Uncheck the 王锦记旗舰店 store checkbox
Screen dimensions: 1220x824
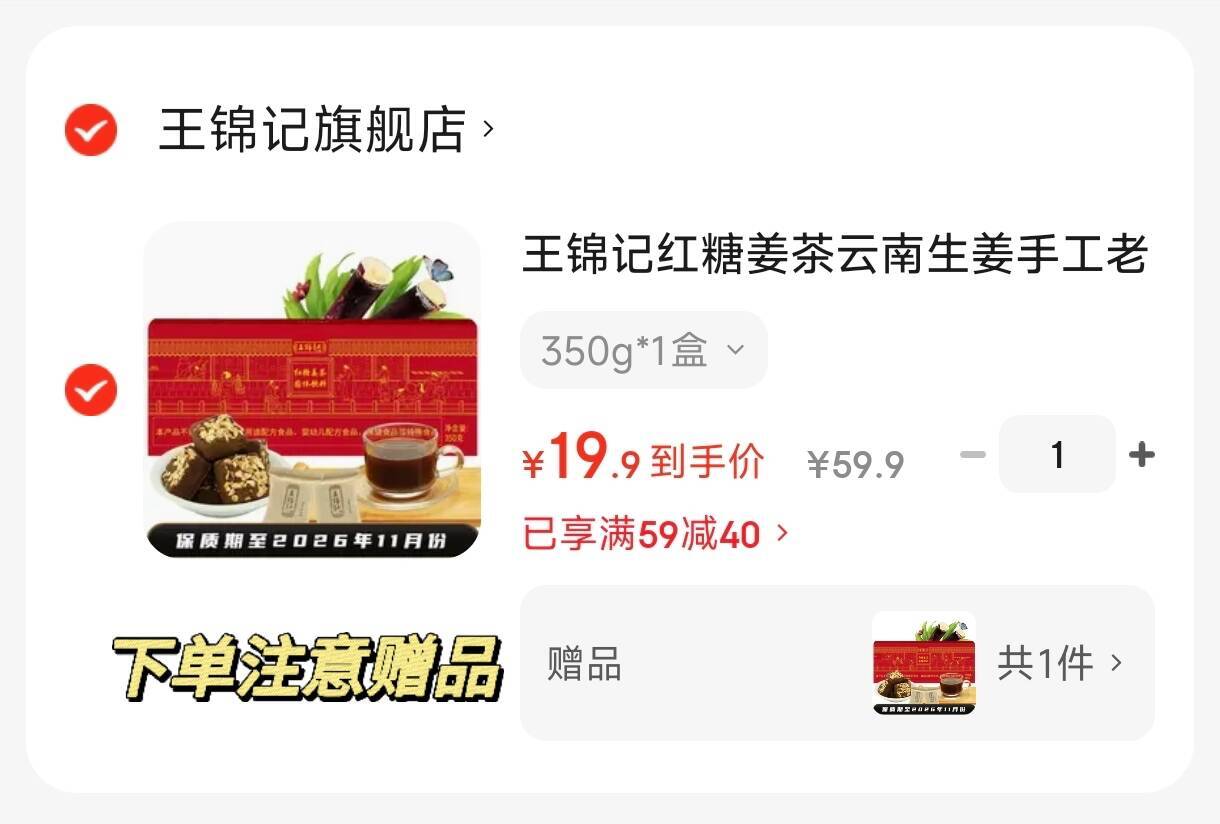(x=91, y=130)
